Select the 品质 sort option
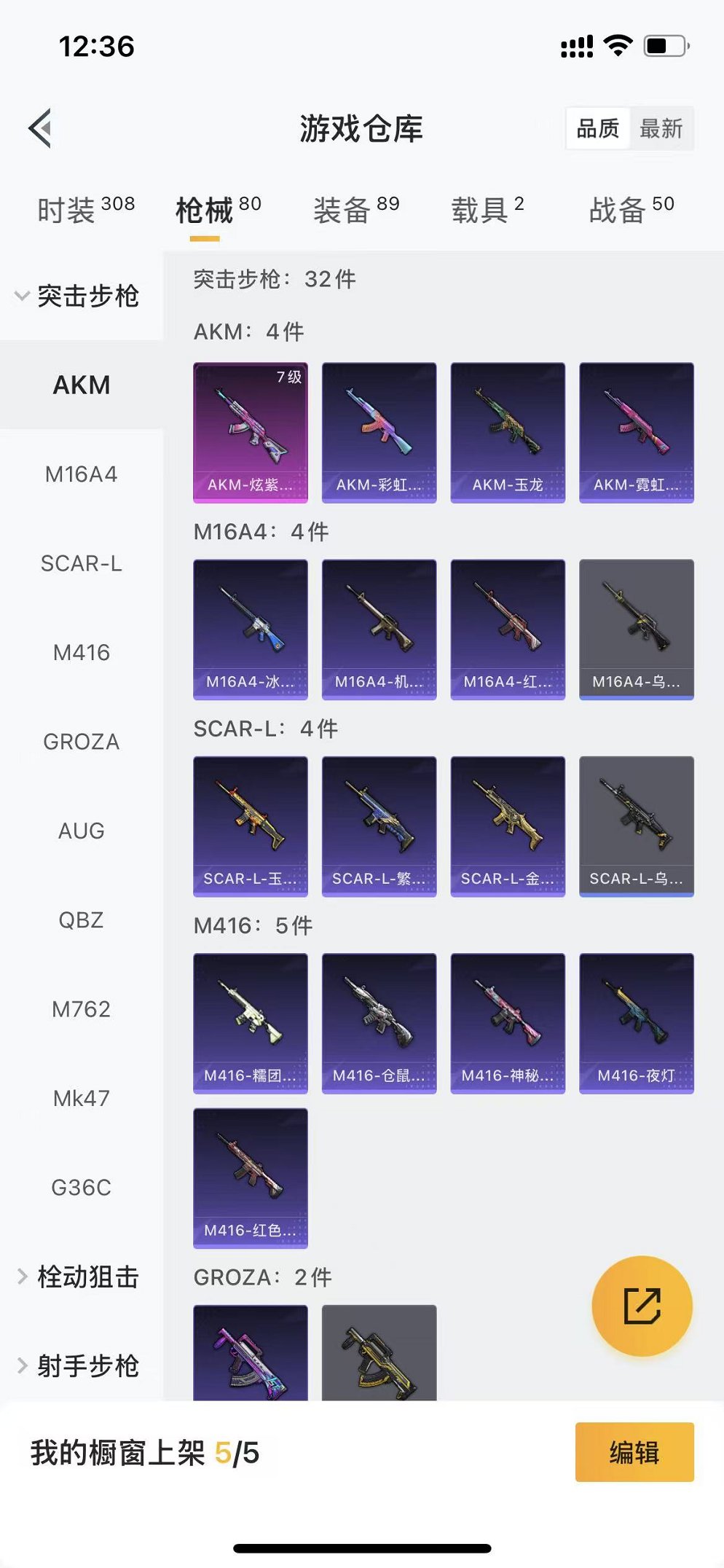724x1568 pixels. tap(598, 129)
